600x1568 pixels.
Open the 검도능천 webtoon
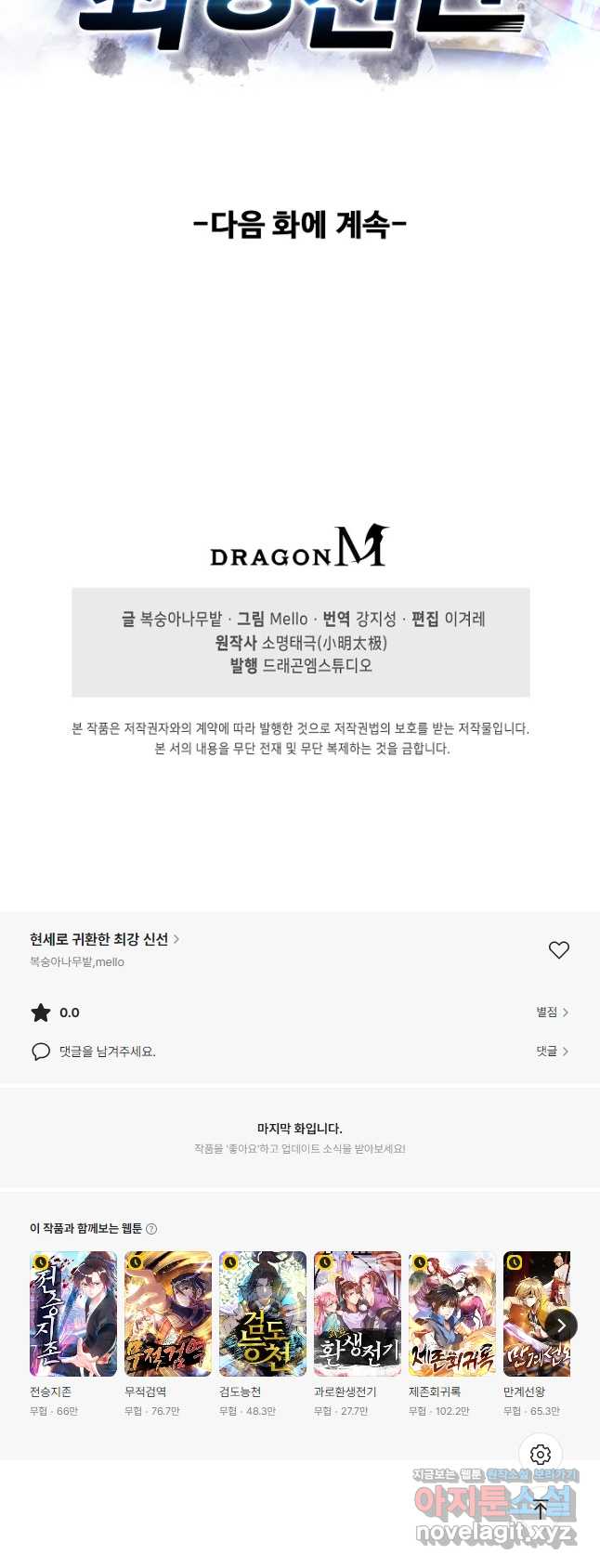263,1313
